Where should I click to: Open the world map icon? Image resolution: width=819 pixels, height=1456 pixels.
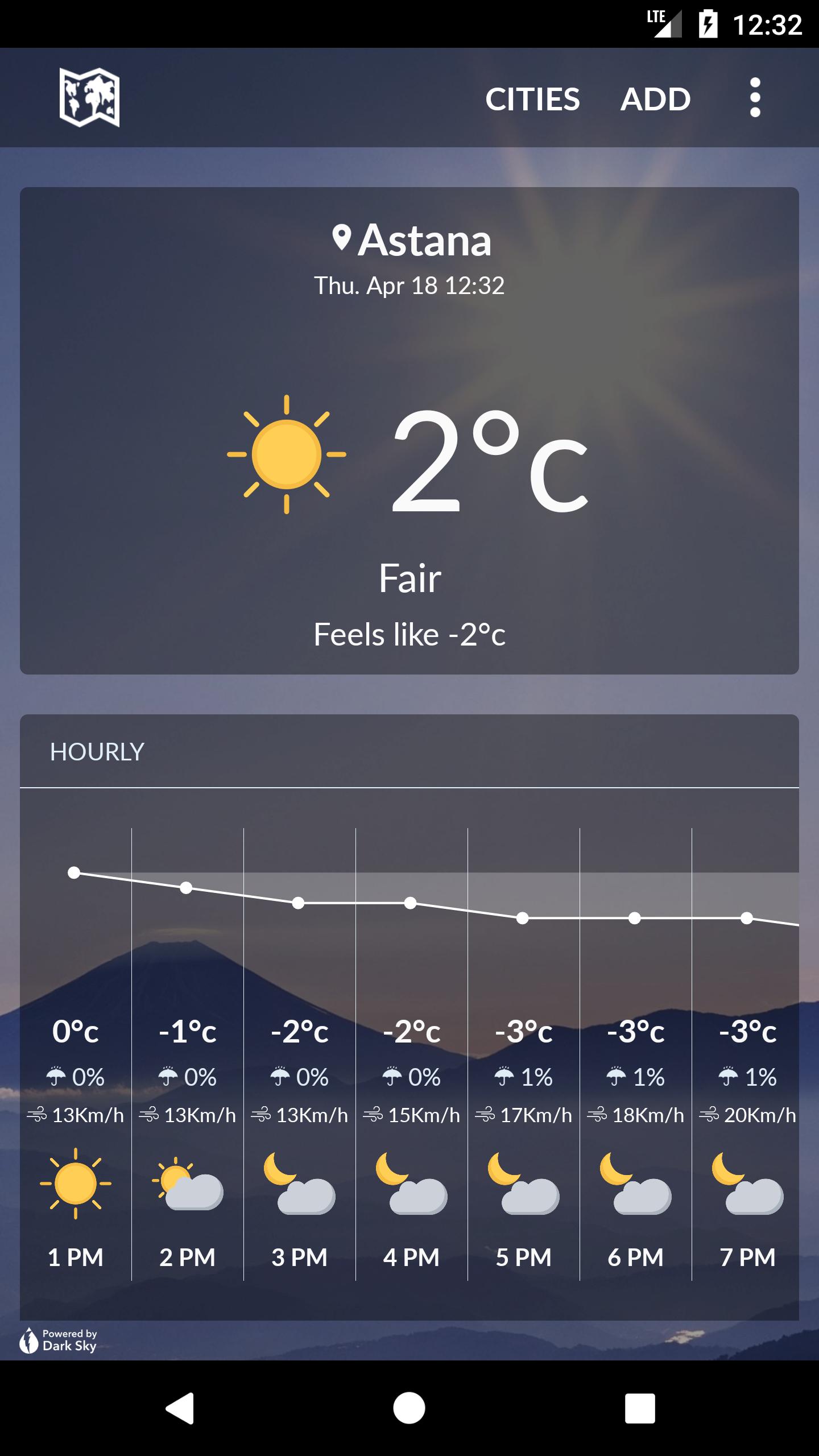point(89,97)
